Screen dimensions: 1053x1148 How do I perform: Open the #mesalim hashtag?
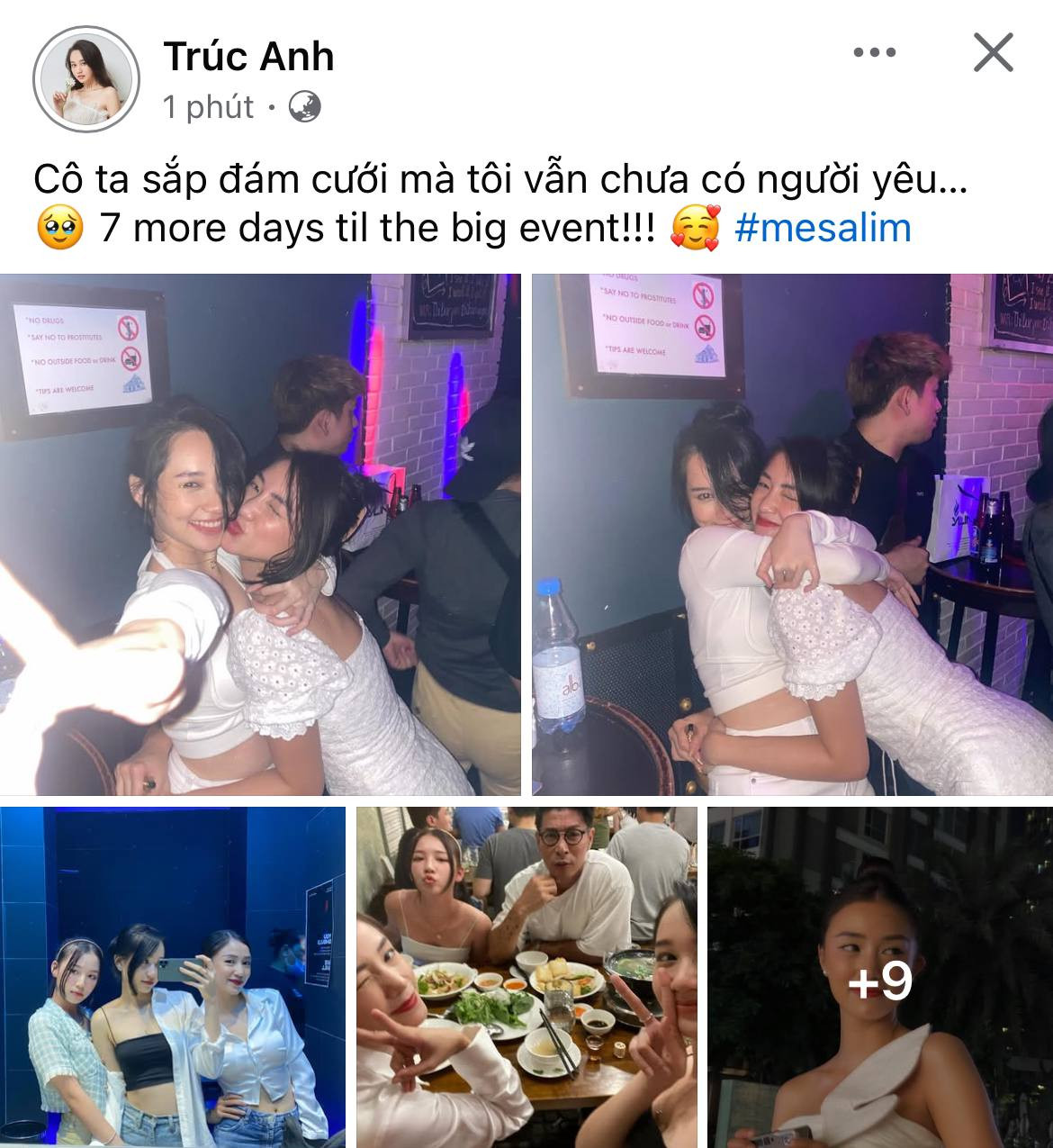pos(823,227)
